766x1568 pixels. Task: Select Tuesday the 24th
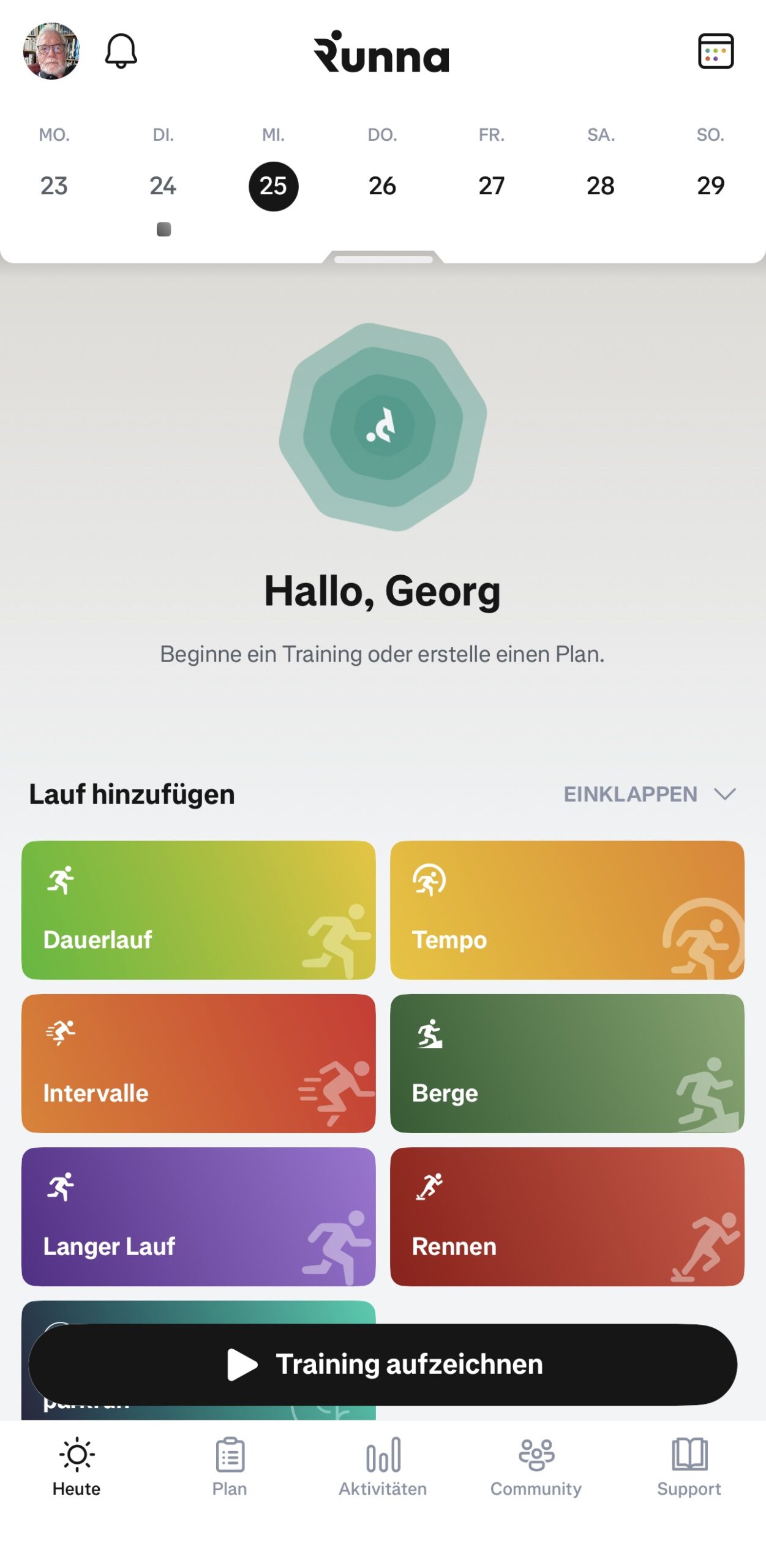(x=163, y=186)
